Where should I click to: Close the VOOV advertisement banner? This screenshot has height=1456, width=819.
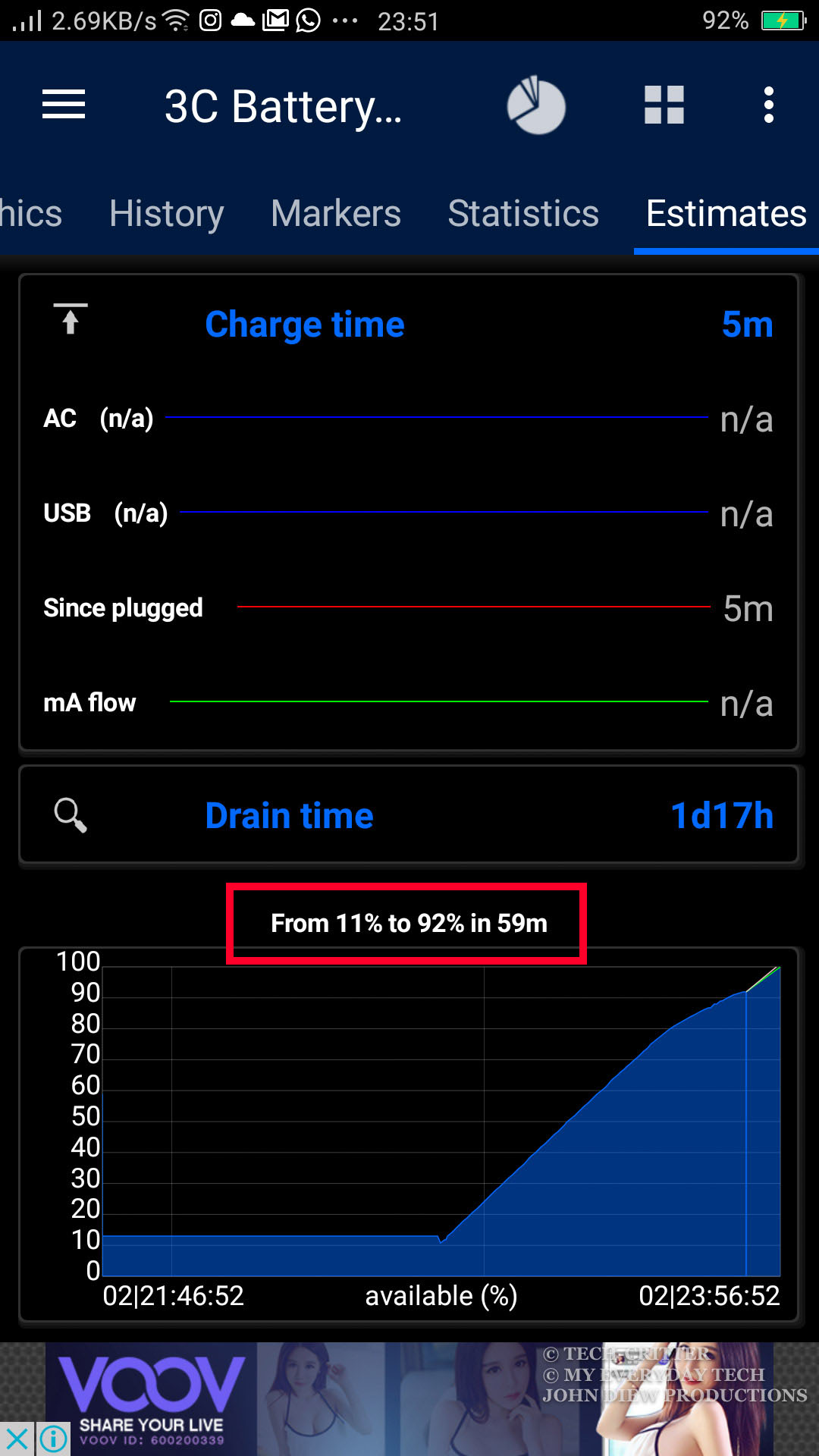(17, 1439)
